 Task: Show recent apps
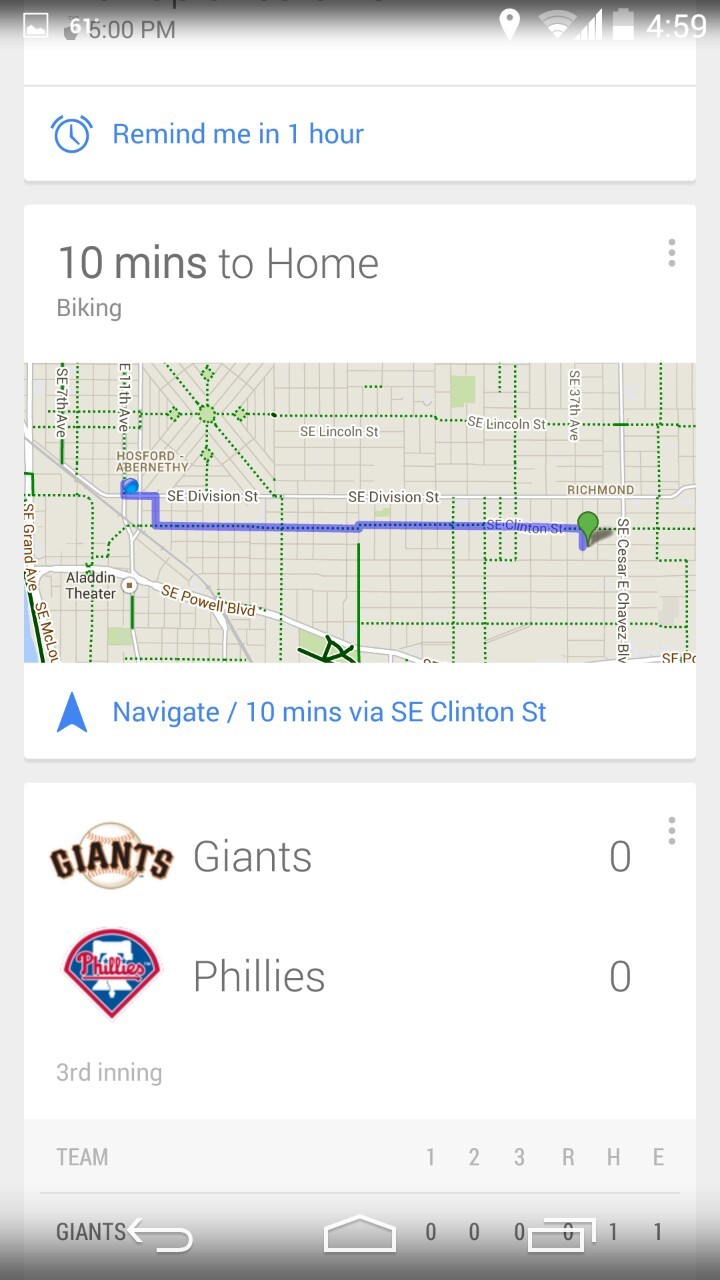tap(560, 1234)
